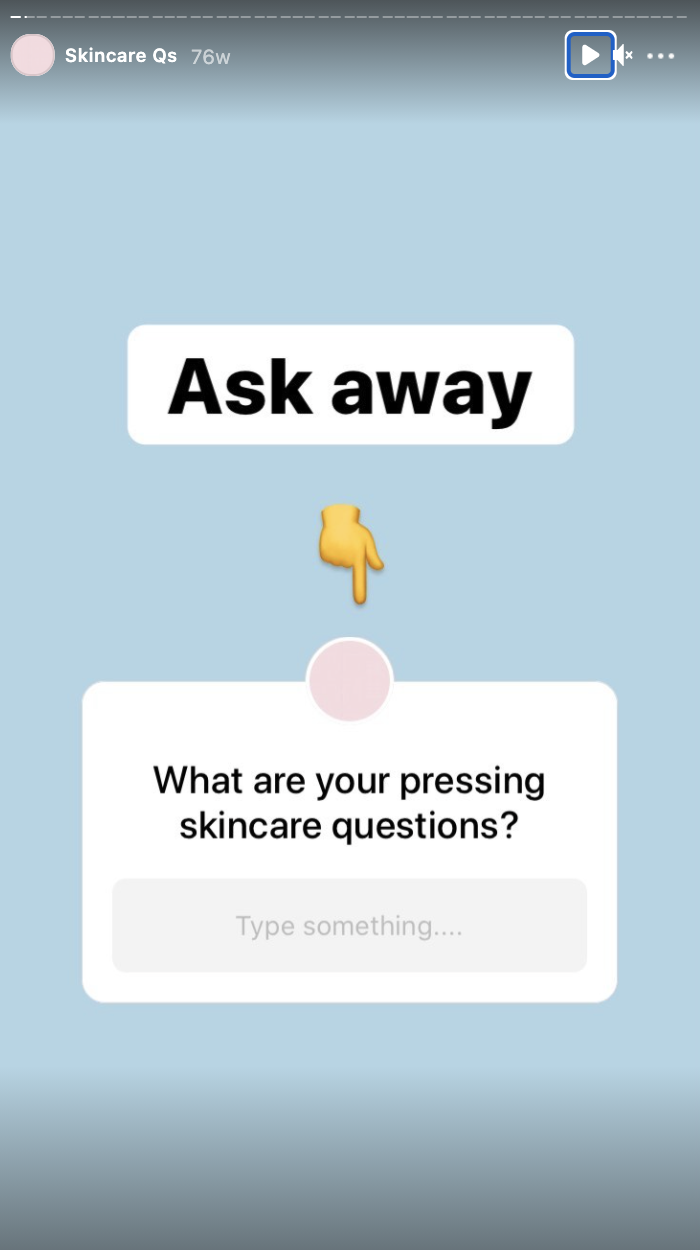Tap the Type something answer field
This screenshot has width=700, height=1250.
(x=349, y=925)
